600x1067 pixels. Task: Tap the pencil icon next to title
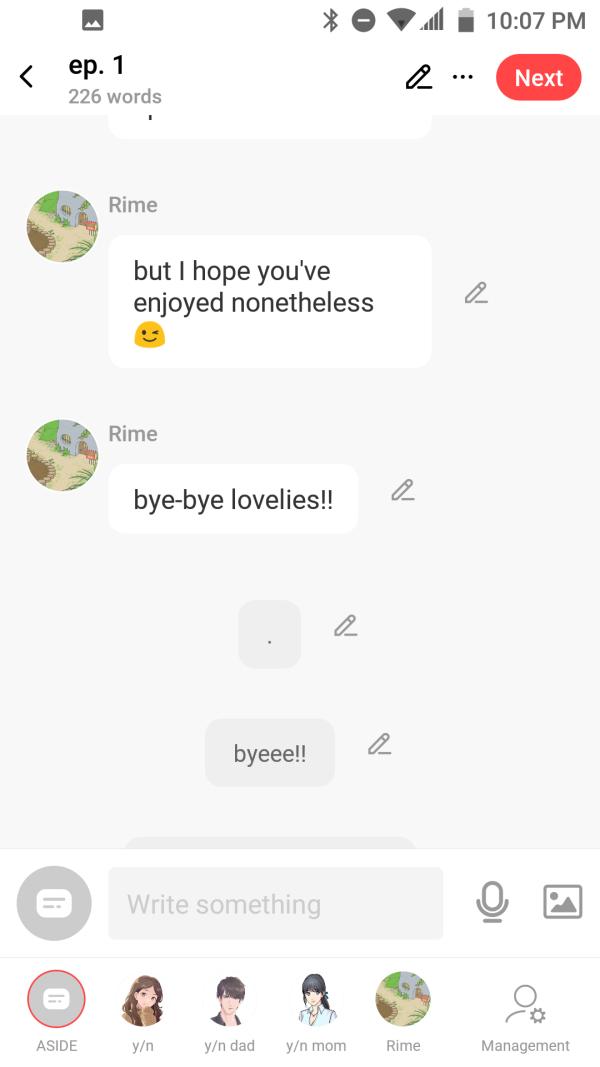418,78
